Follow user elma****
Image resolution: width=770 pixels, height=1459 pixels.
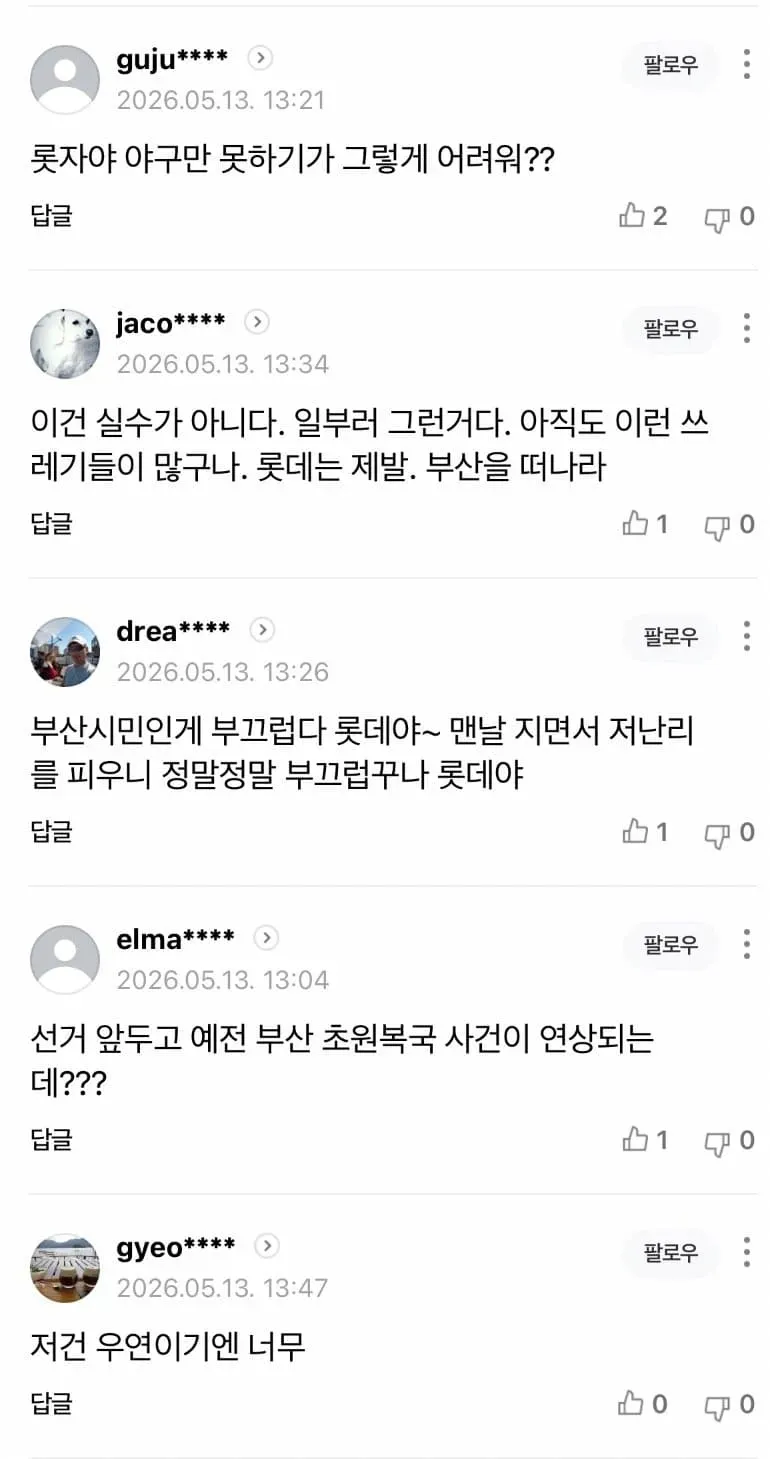coord(671,945)
